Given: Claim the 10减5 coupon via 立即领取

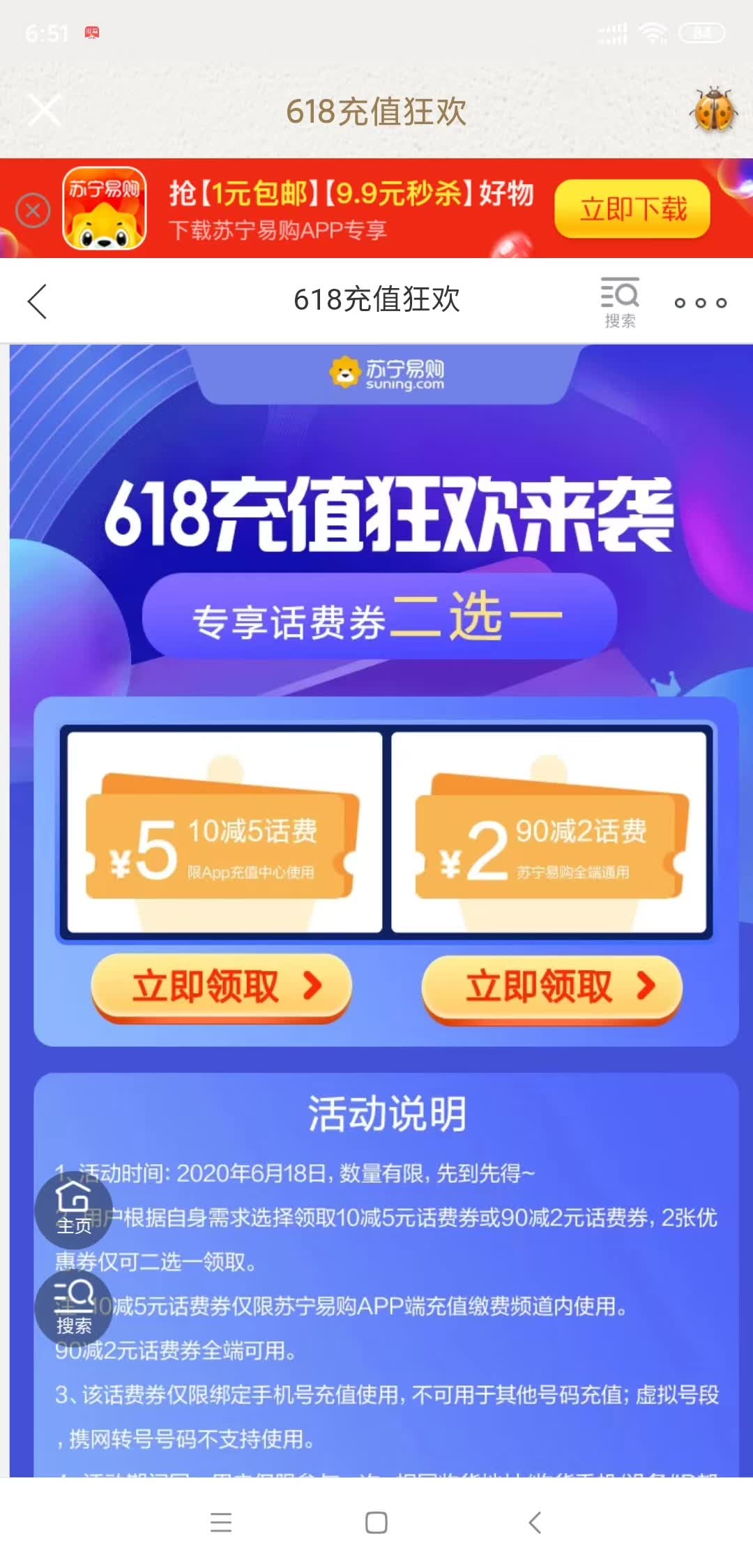Looking at the screenshot, I should 222,987.
